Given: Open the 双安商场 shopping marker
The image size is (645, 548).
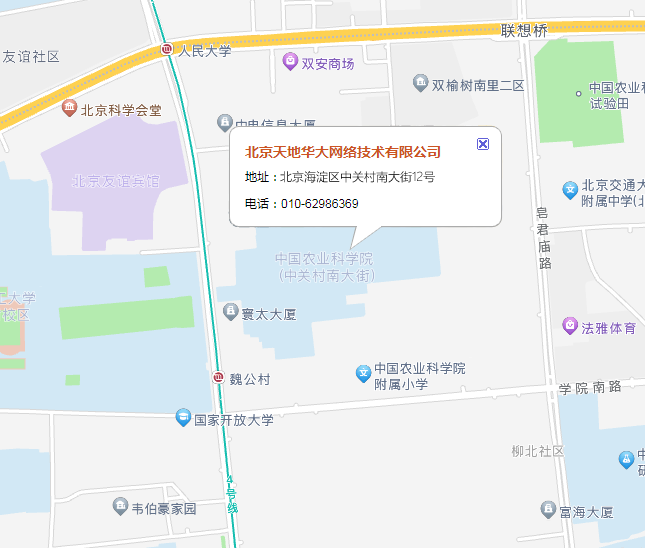Looking at the screenshot, I should tap(290, 63).
